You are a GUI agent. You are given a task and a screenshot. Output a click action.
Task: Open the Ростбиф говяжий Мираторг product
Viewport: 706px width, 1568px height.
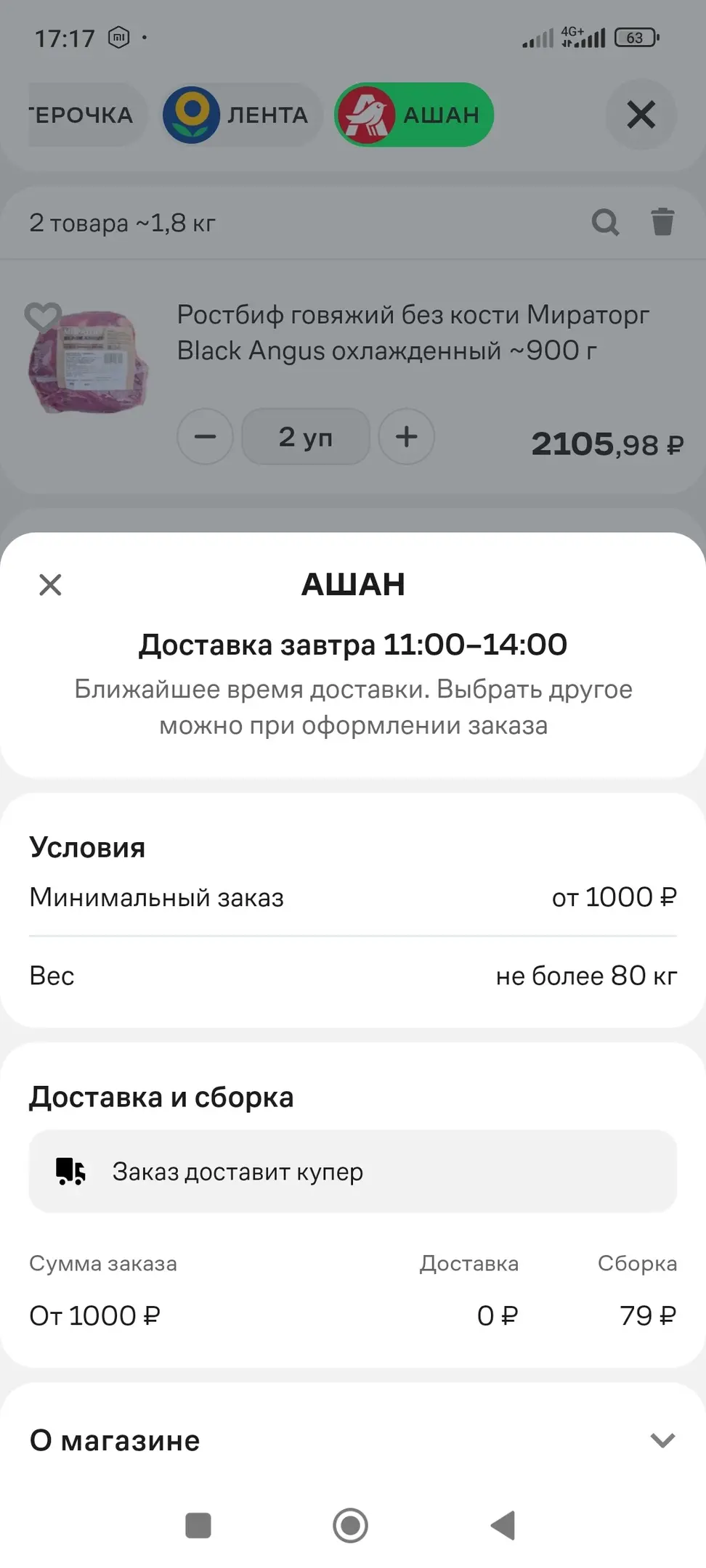(x=413, y=332)
